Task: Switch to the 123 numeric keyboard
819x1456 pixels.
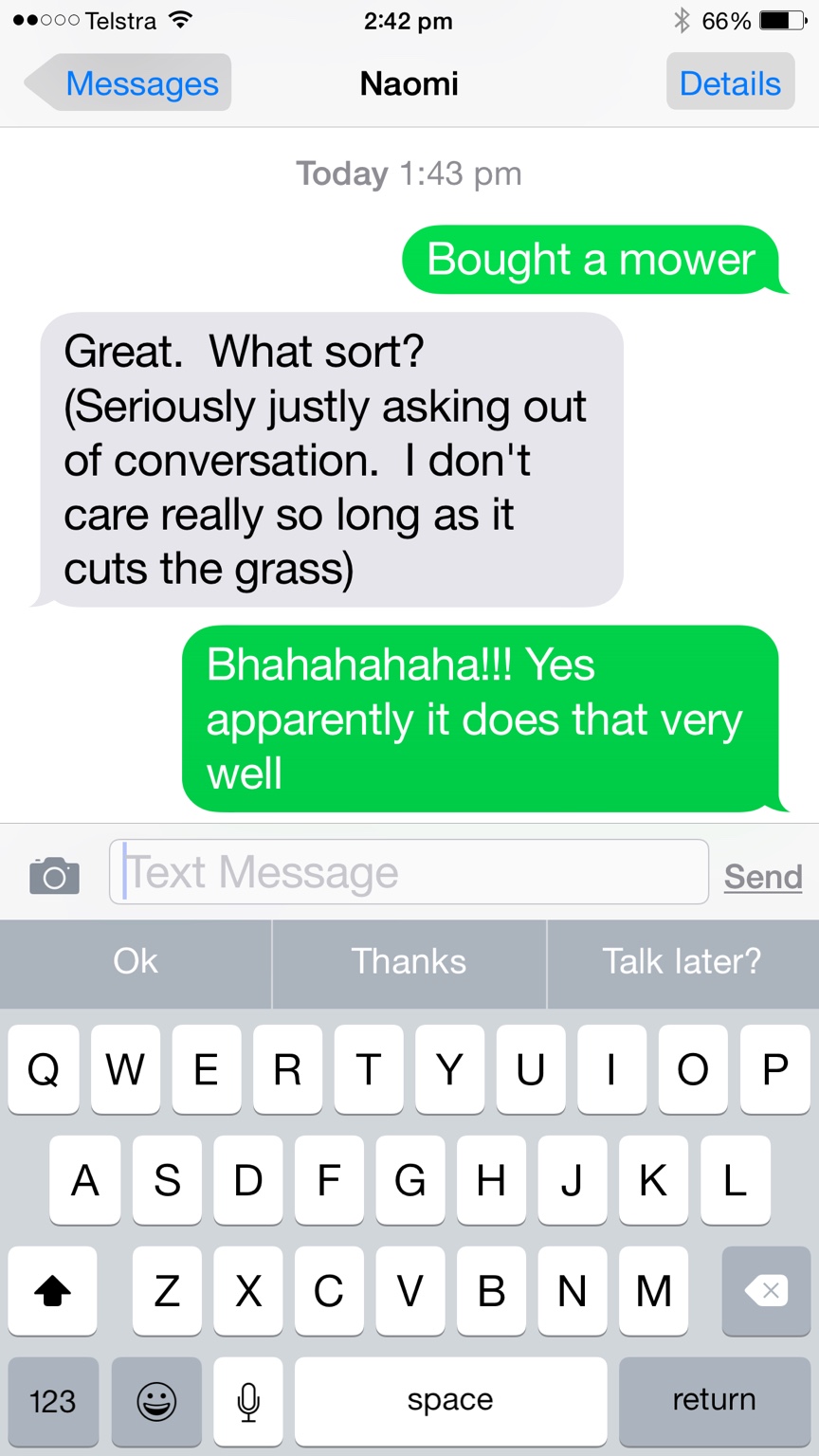Action: 53,1401
